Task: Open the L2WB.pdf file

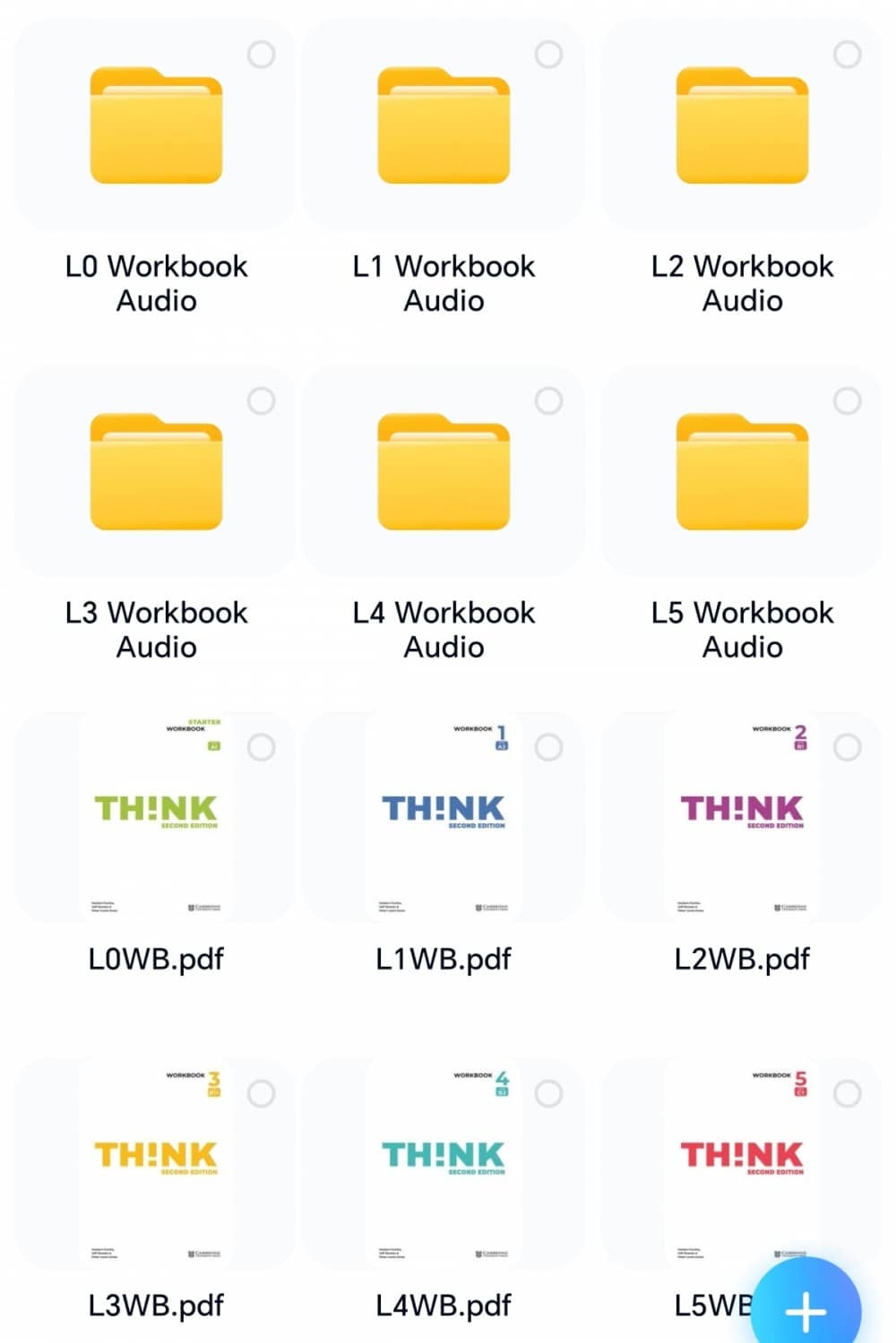Action: pyautogui.click(x=742, y=816)
